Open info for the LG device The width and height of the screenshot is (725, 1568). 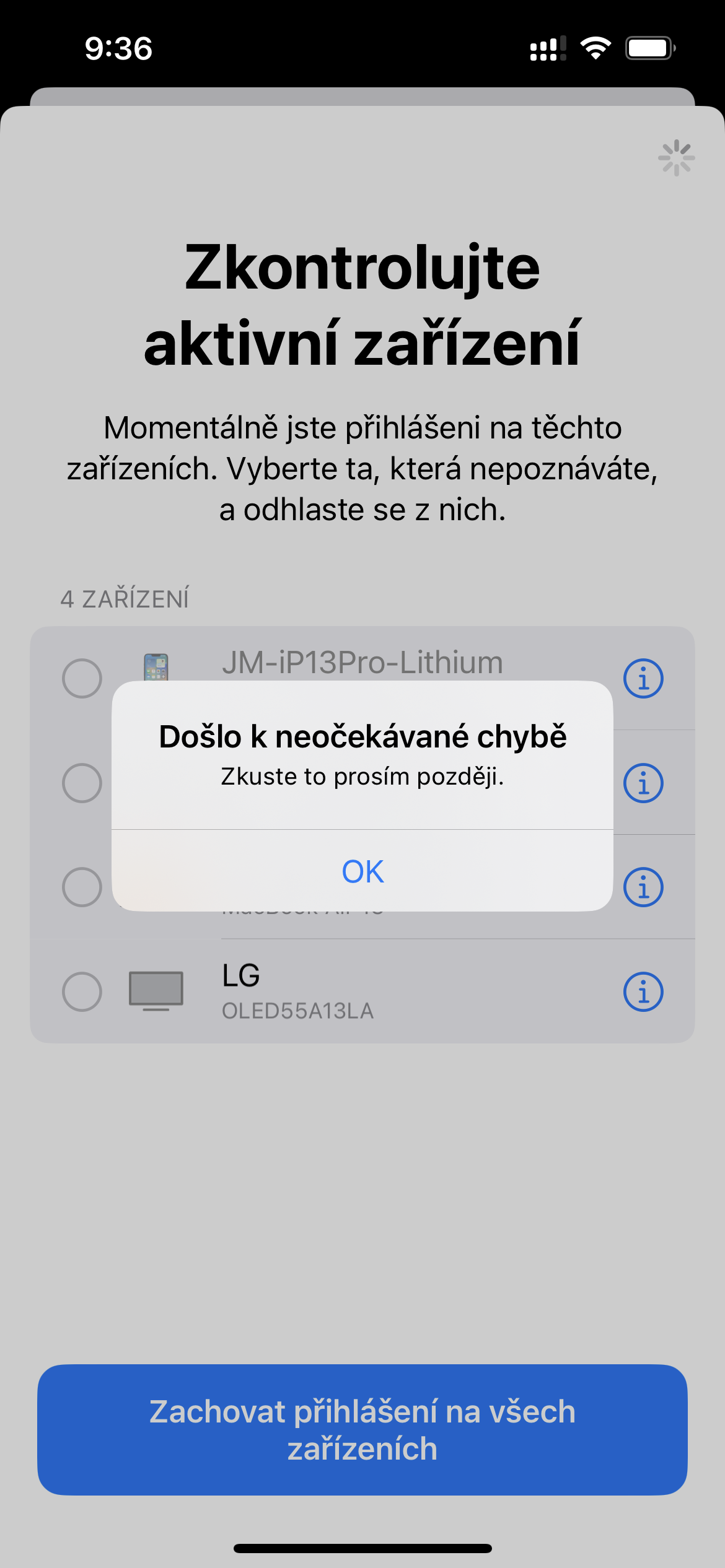pyautogui.click(x=643, y=991)
